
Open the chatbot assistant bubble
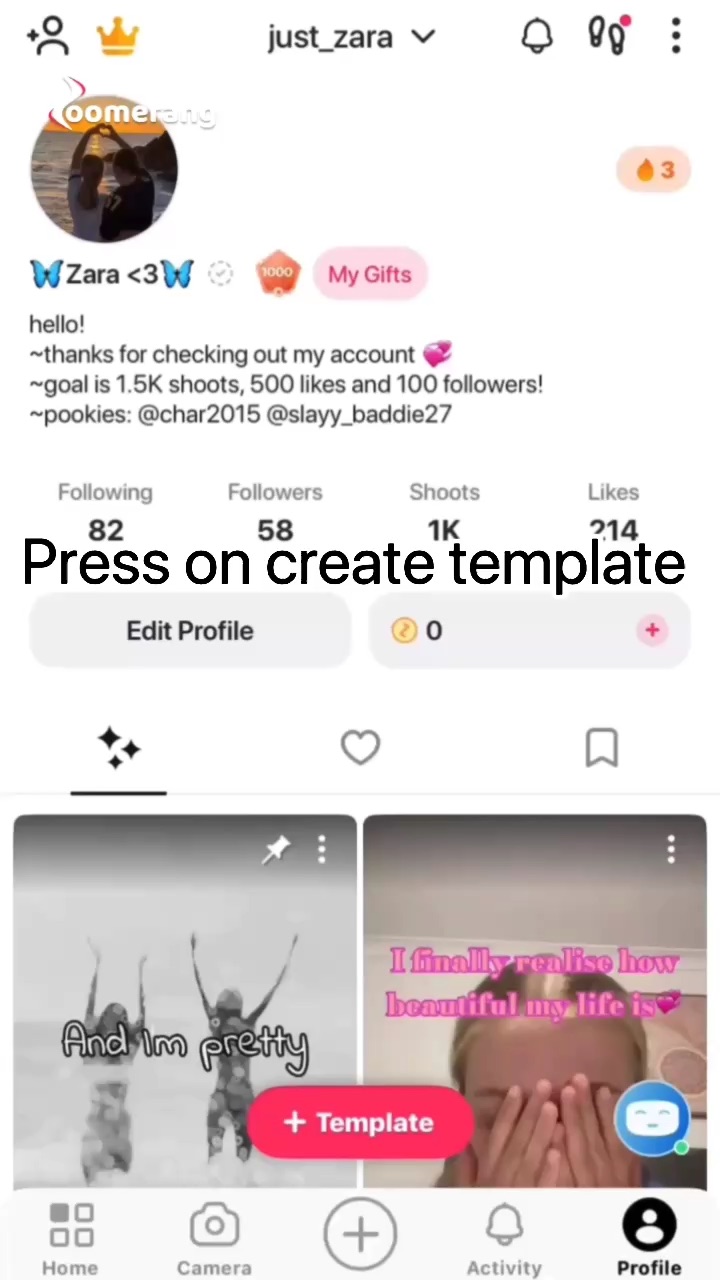point(652,1118)
